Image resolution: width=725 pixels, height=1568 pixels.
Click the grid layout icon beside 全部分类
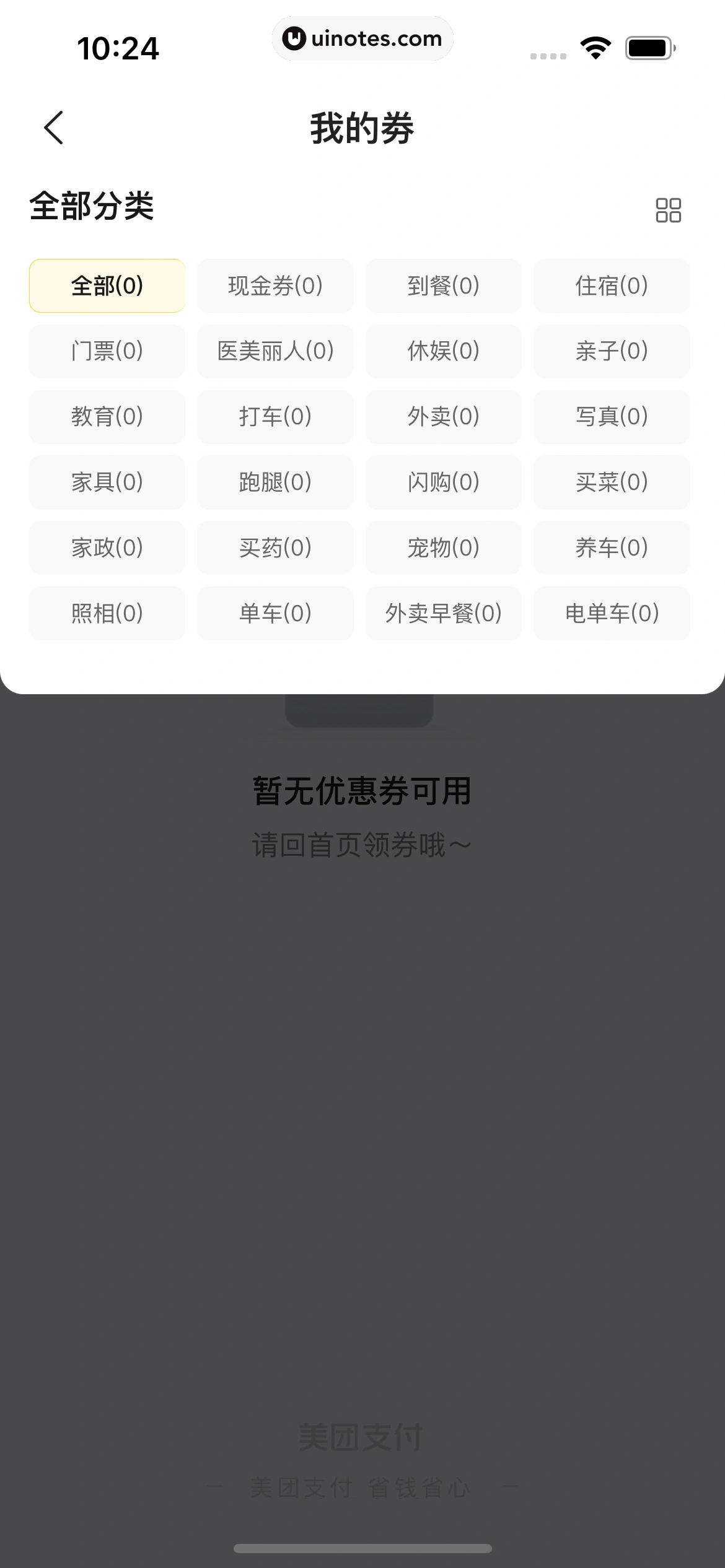[x=669, y=211]
